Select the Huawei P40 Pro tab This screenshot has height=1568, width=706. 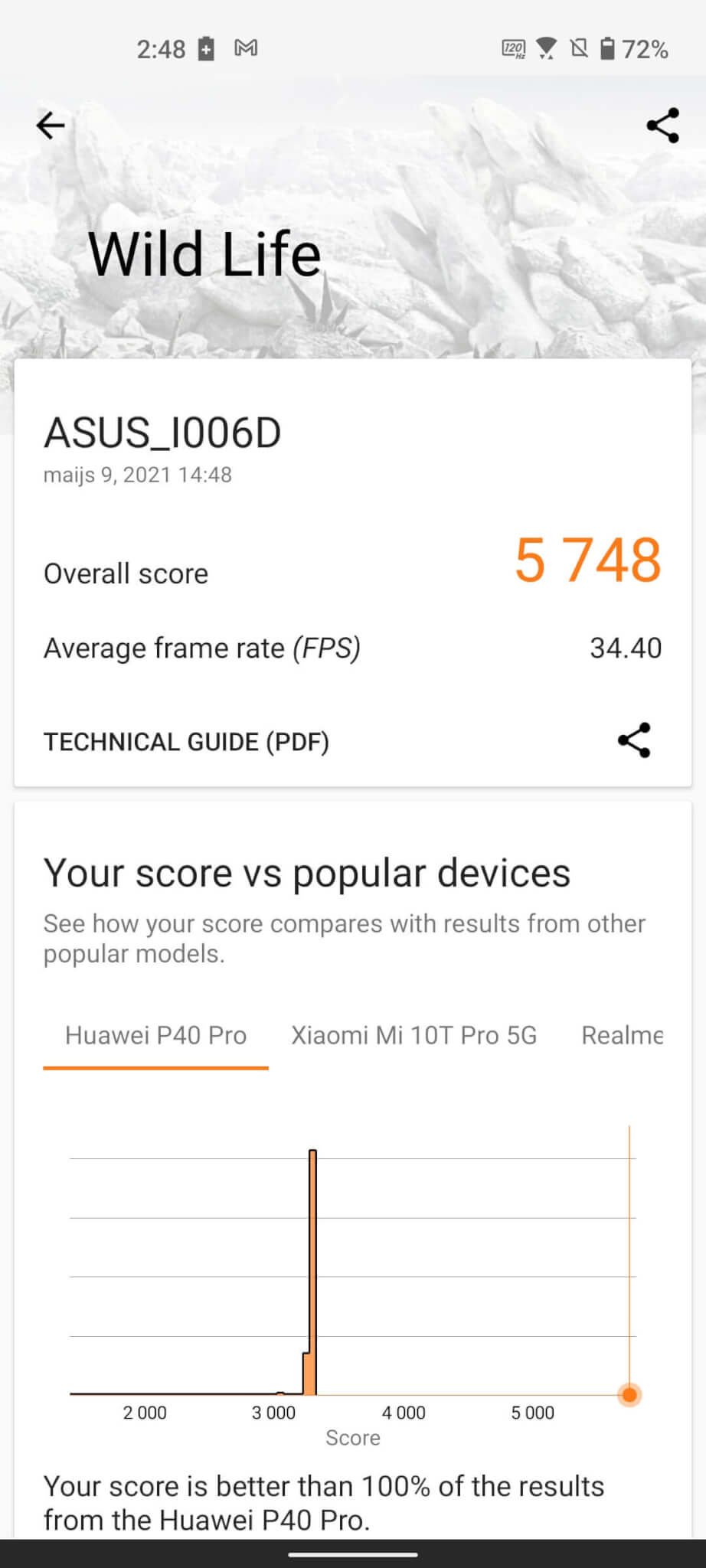(155, 1036)
